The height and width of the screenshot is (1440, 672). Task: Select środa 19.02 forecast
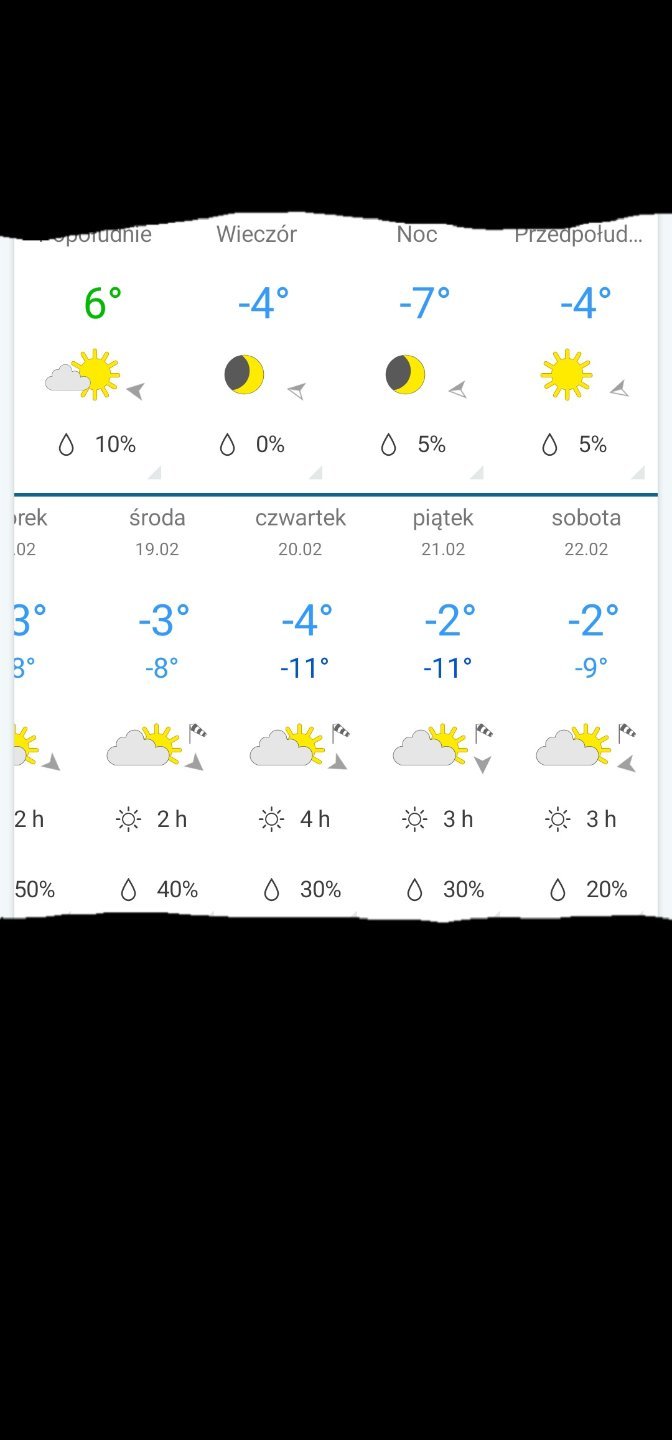click(158, 700)
